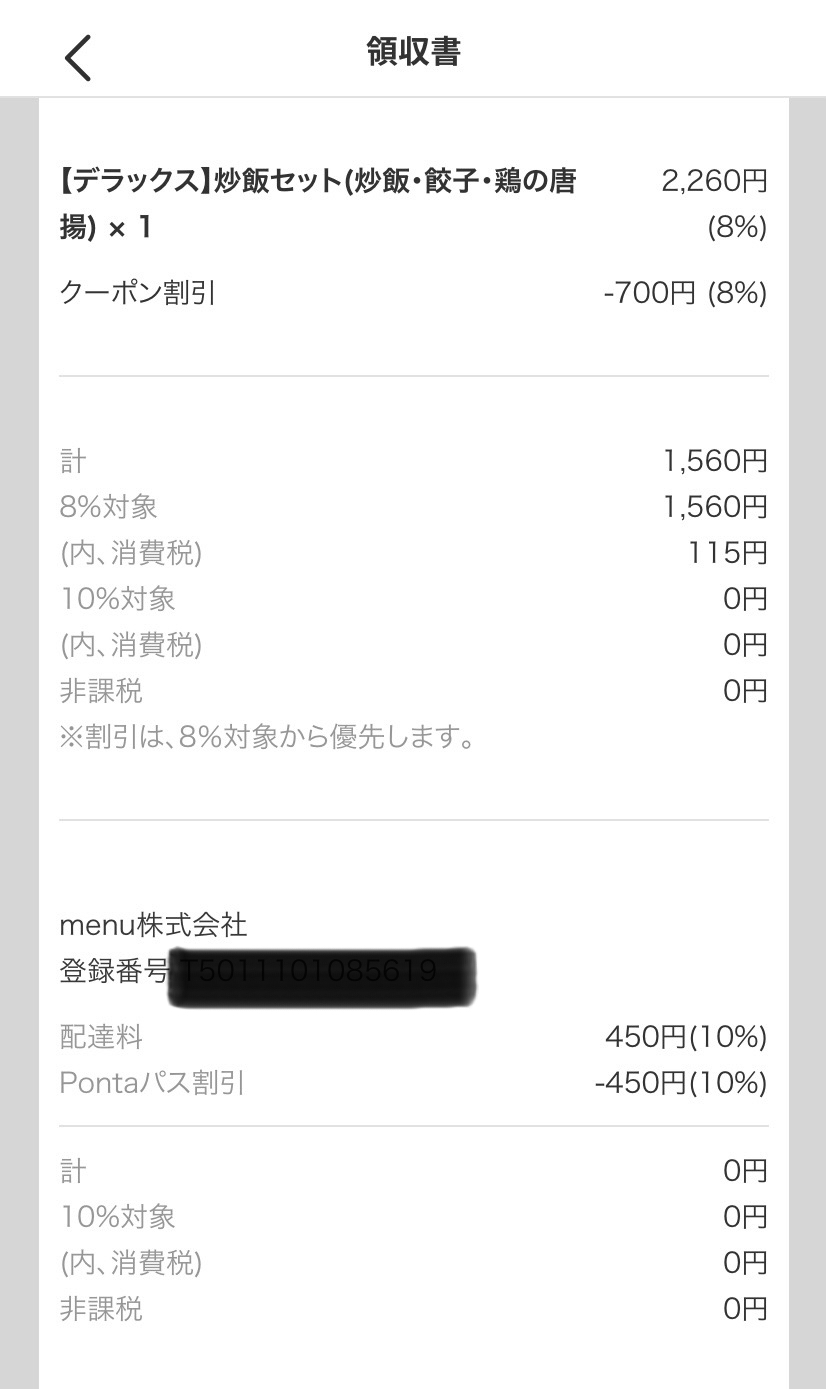Select the 8%対象 tax category row
This screenshot has height=1389, width=826.
pyautogui.click(x=108, y=507)
